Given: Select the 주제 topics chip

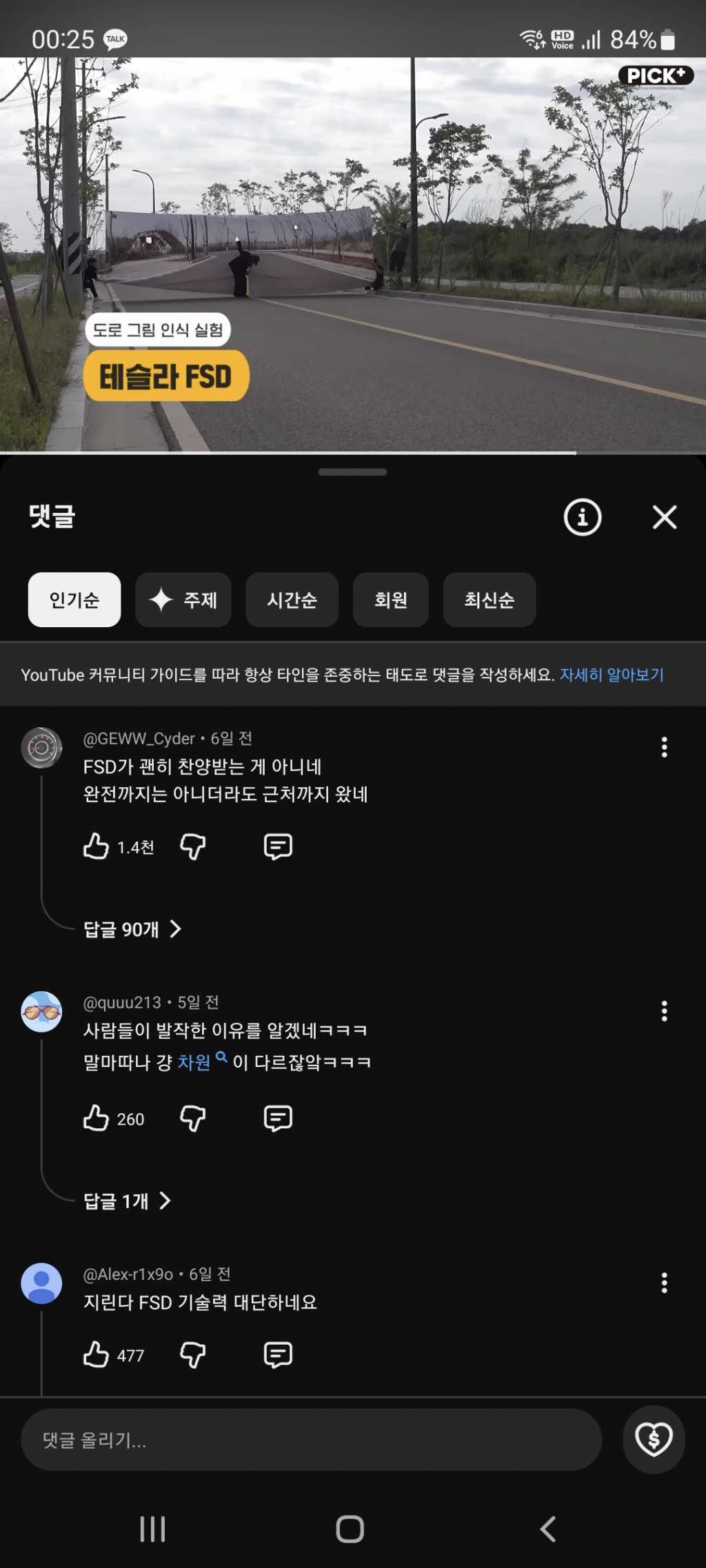Looking at the screenshot, I should 183,600.
